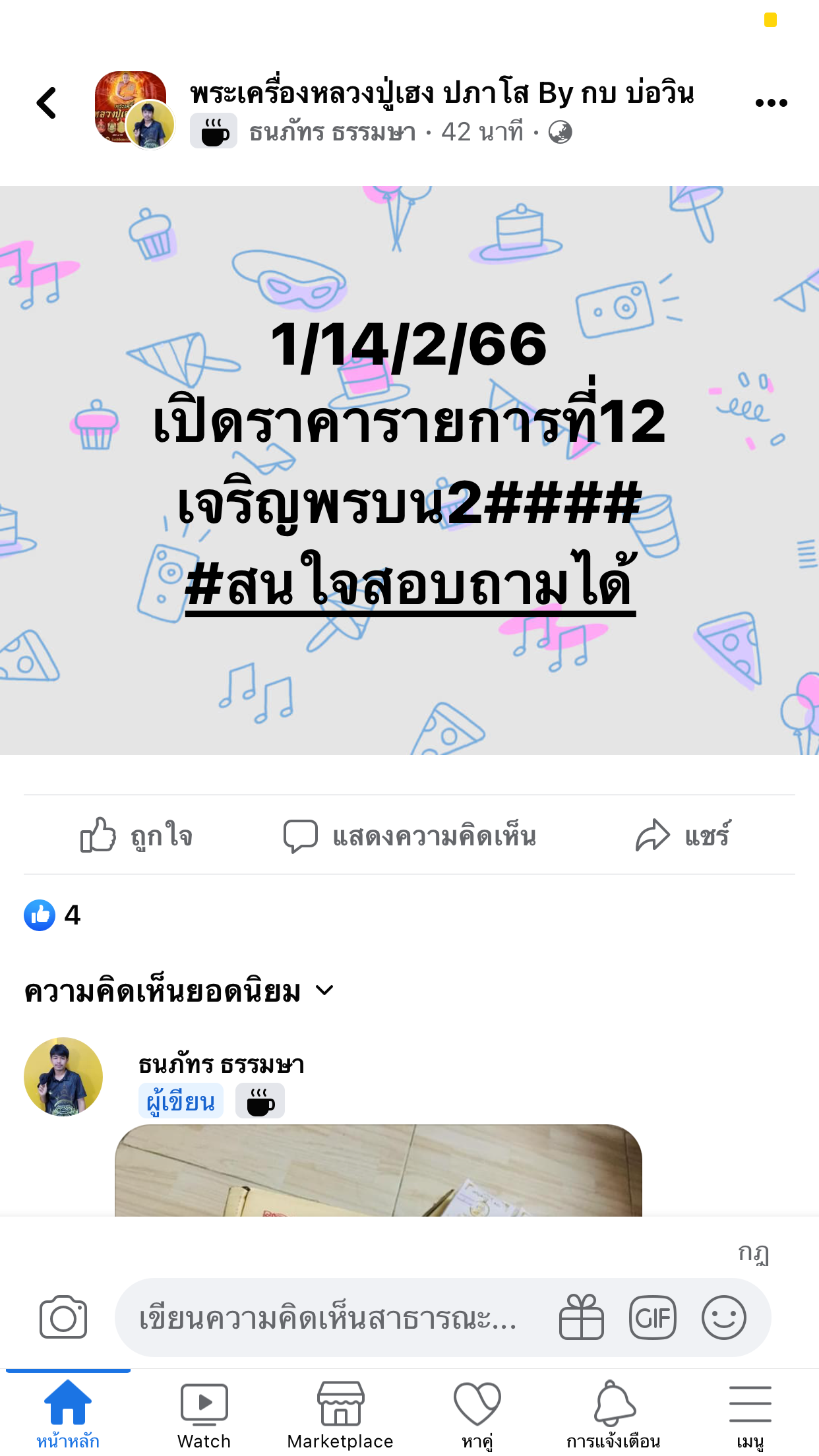Open the post's three-dot options menu
Viewport: 819px width, 1456px height.
coord(771,103)
